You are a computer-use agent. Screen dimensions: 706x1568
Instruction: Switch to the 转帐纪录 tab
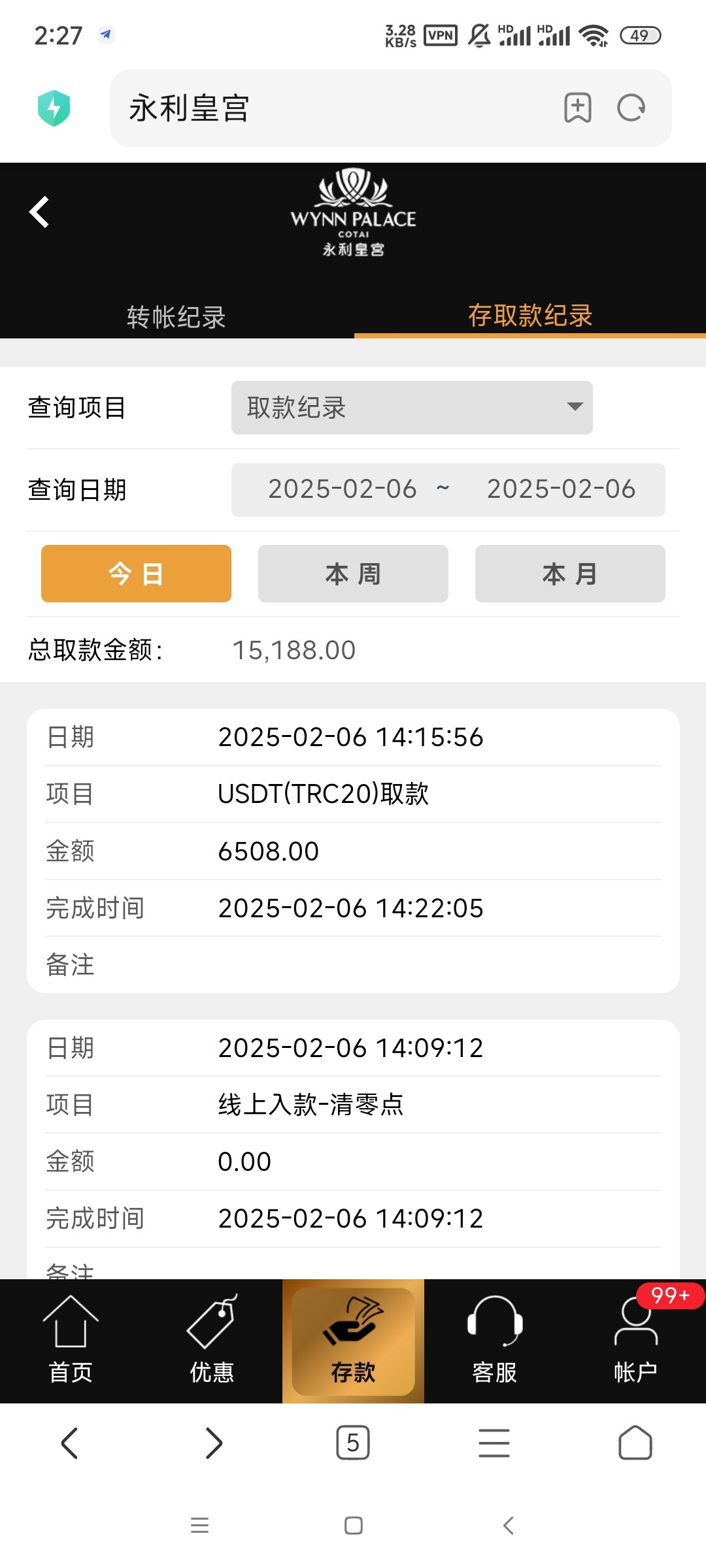coord(176,317)
